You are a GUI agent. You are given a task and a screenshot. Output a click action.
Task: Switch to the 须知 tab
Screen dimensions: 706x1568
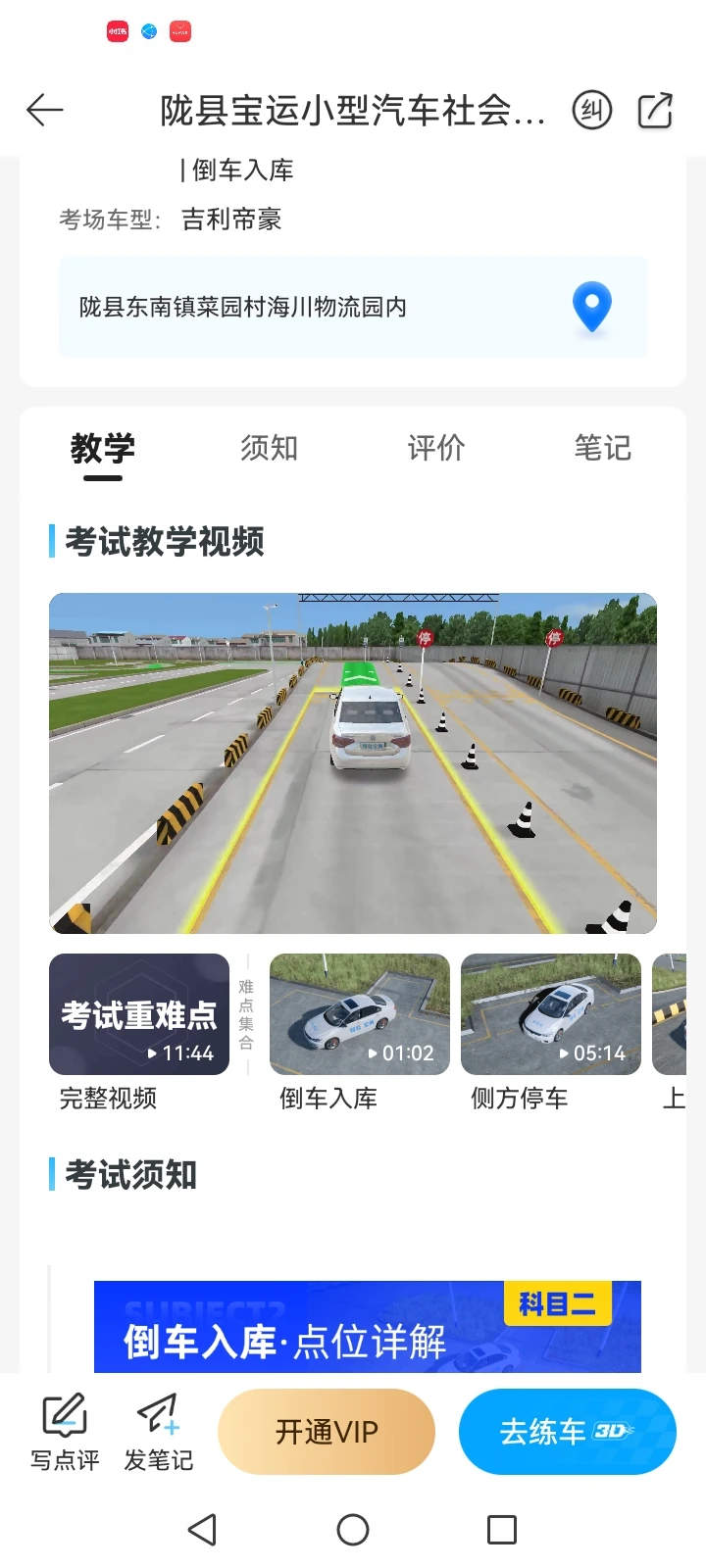click(x=269, y=449)
